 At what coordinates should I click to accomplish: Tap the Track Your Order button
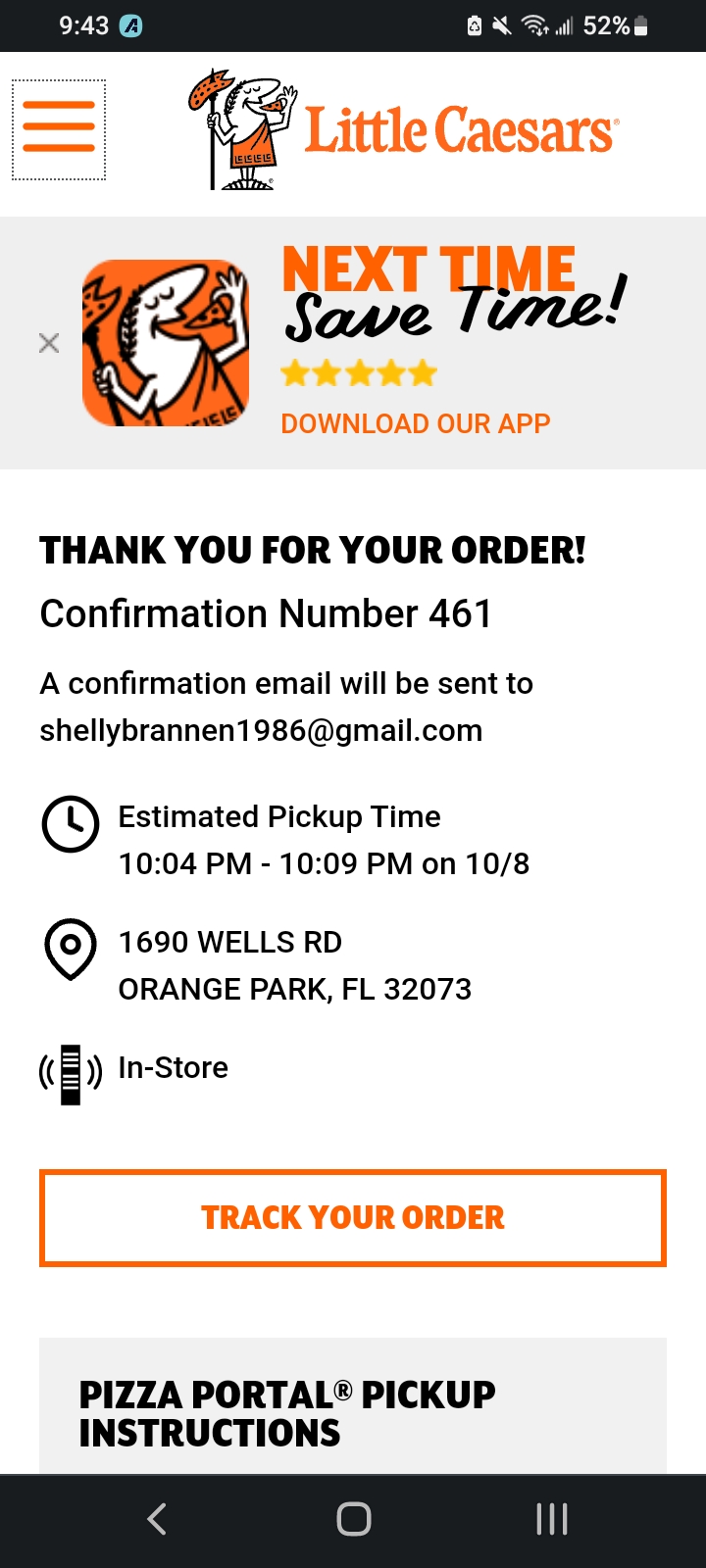tap(353, 1217)
